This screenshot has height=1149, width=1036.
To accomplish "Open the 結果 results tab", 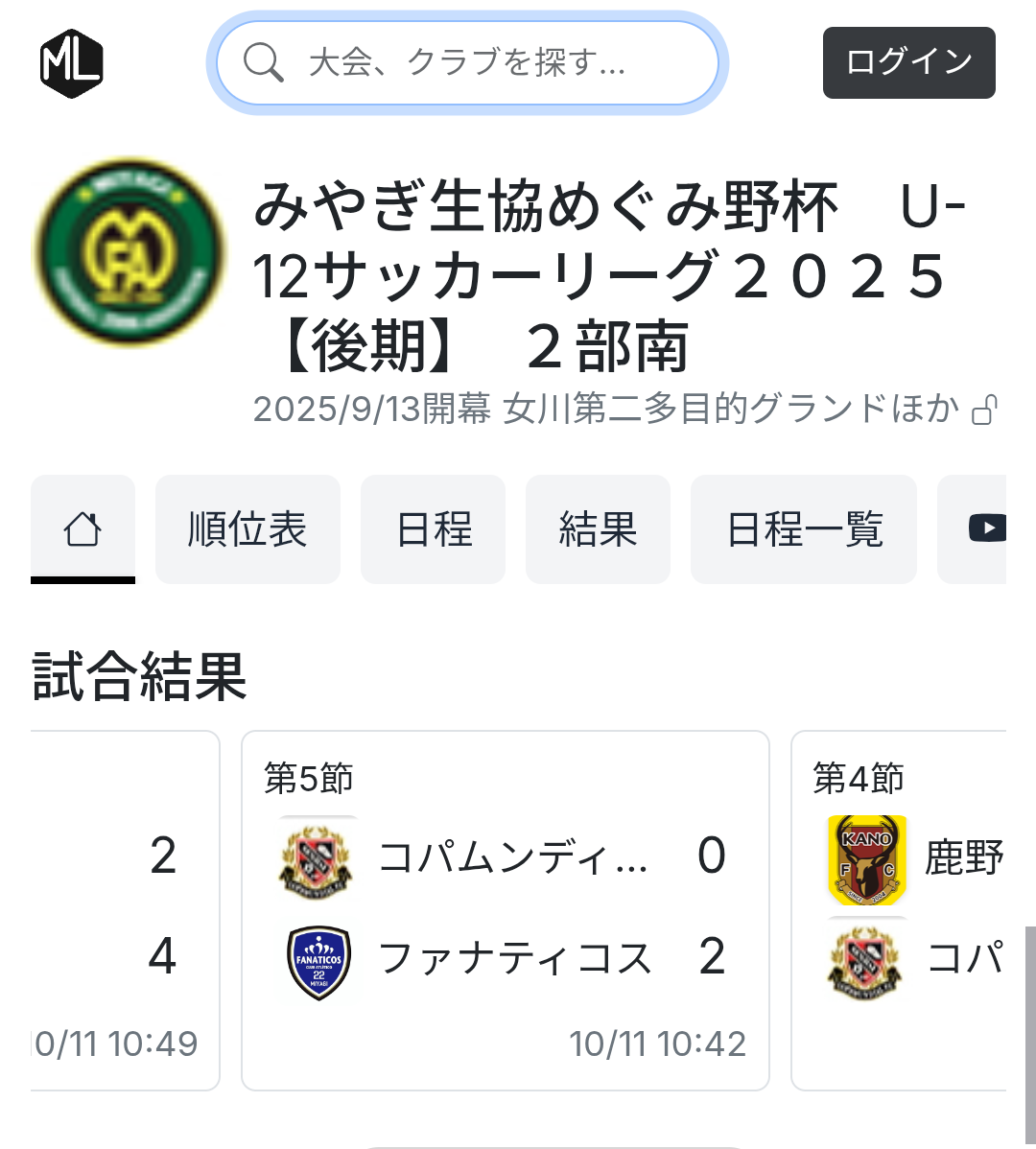I will point(598,528).
